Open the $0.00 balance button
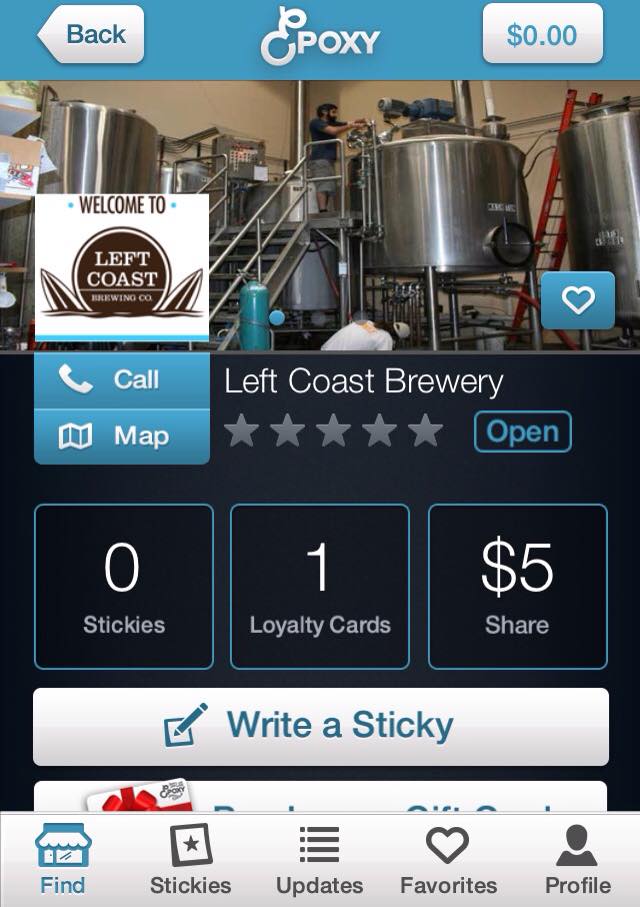The height and width of the screenshot is (907, 640). coord(542,35)
